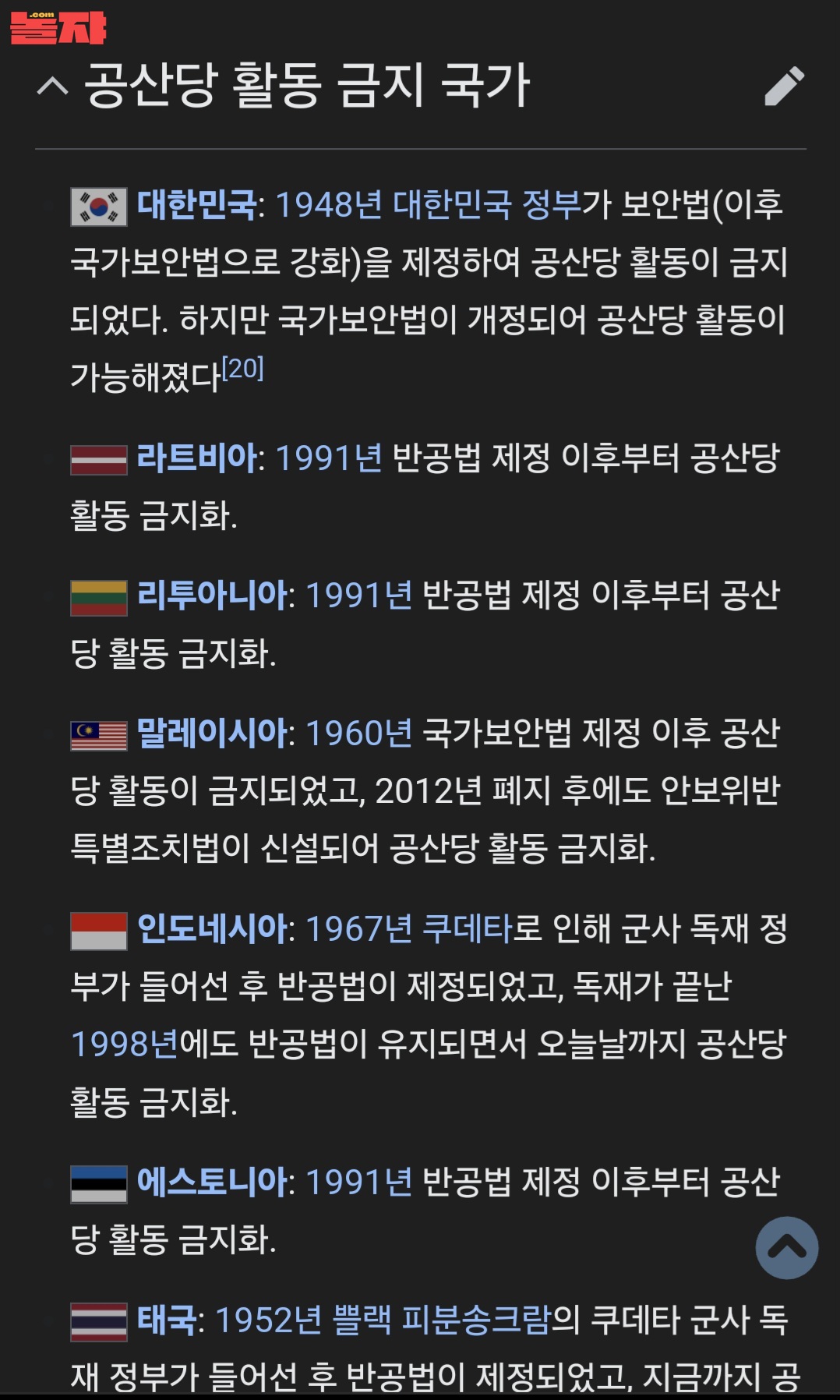
Task: Open the 1948년 link
Action: coord(329,205)
